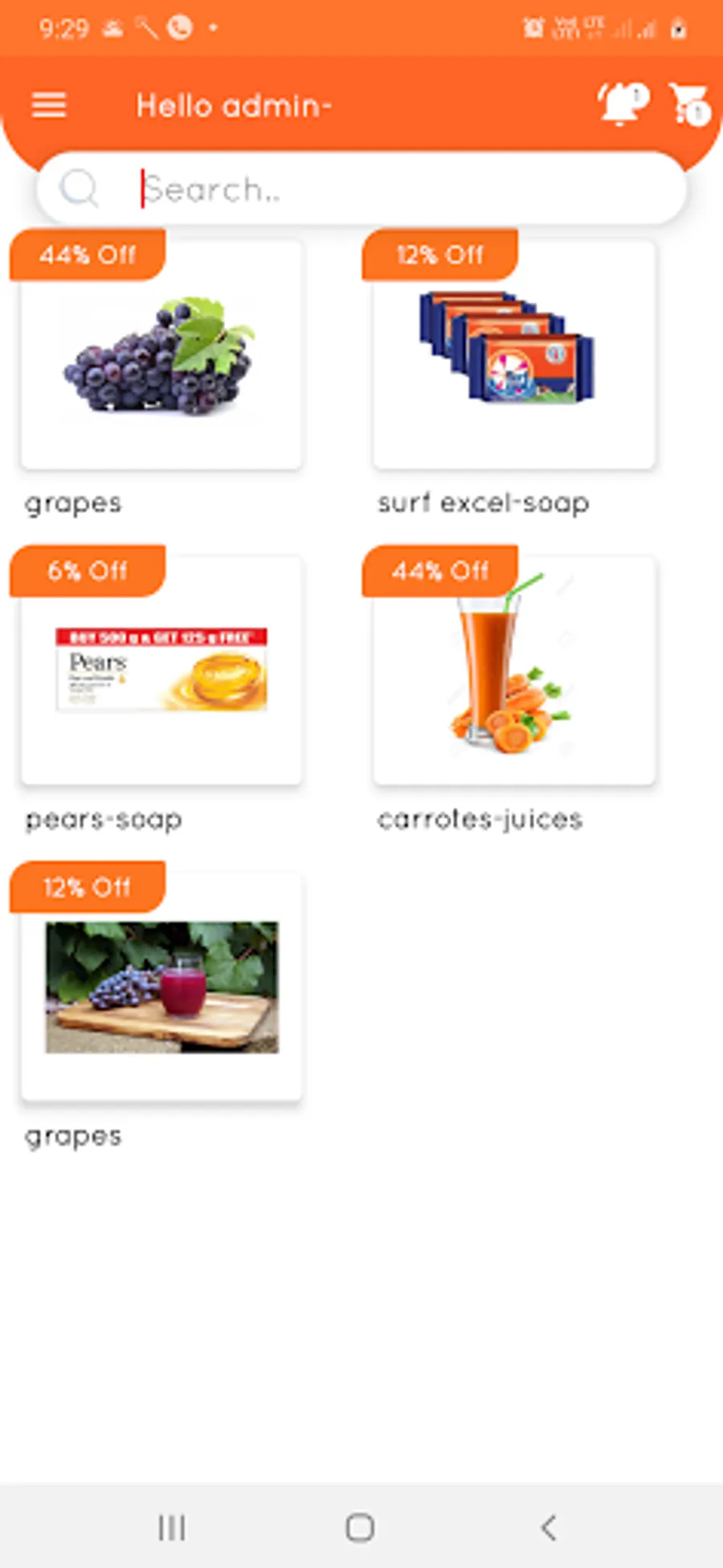Viewport: 723px width, 1568px height.
Task: Open the surf excel-soap product
Action: 513,355
